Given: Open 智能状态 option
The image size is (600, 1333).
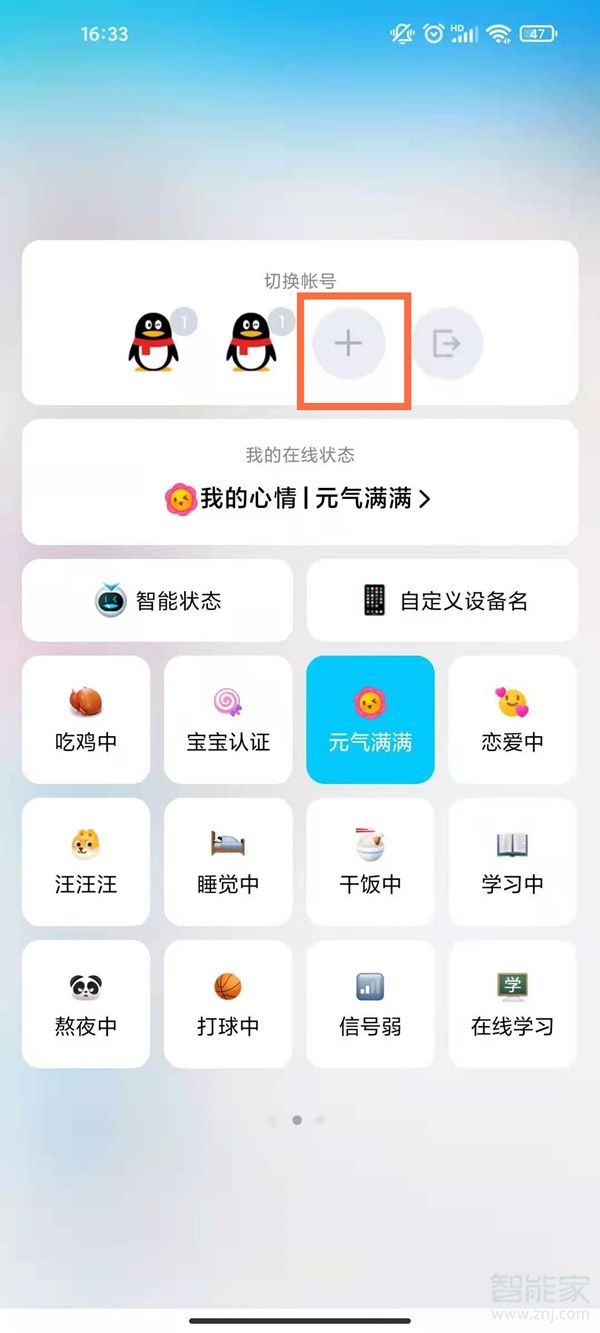Looking at the screenshot, I should pyautogui.click(x=157, y=601).
